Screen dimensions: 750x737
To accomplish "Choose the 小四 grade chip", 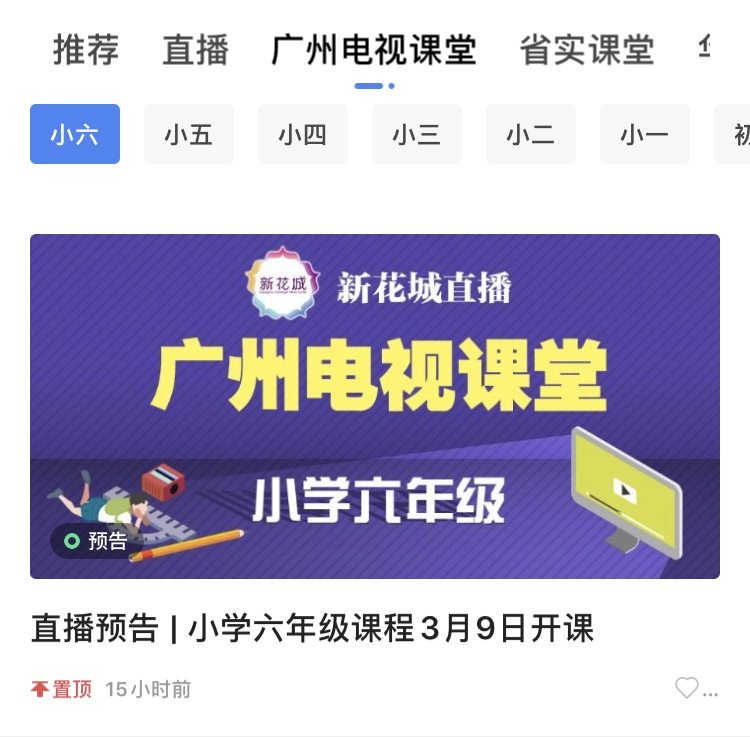I will pyautogui.click(x=303, y=134).
